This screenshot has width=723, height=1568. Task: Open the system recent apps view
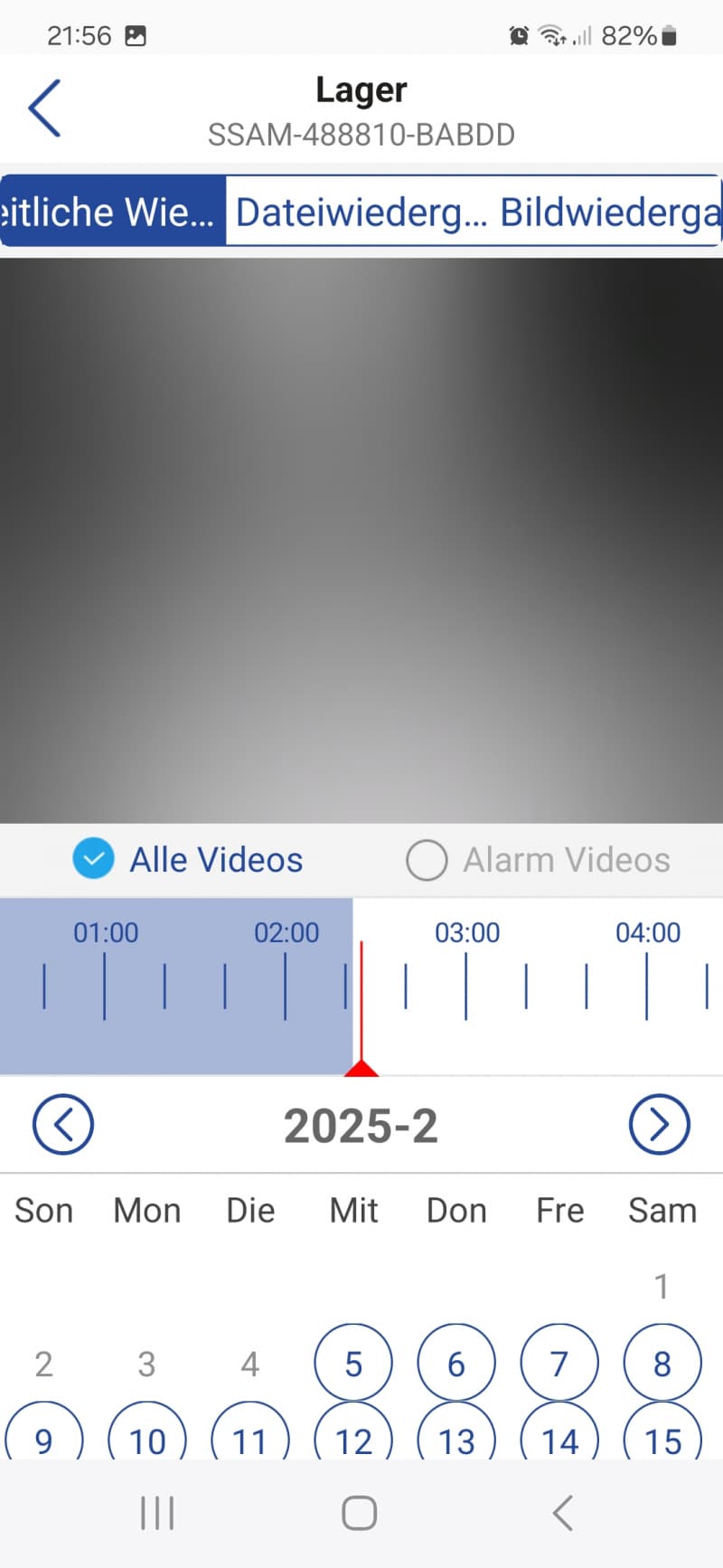[157, 1513]
